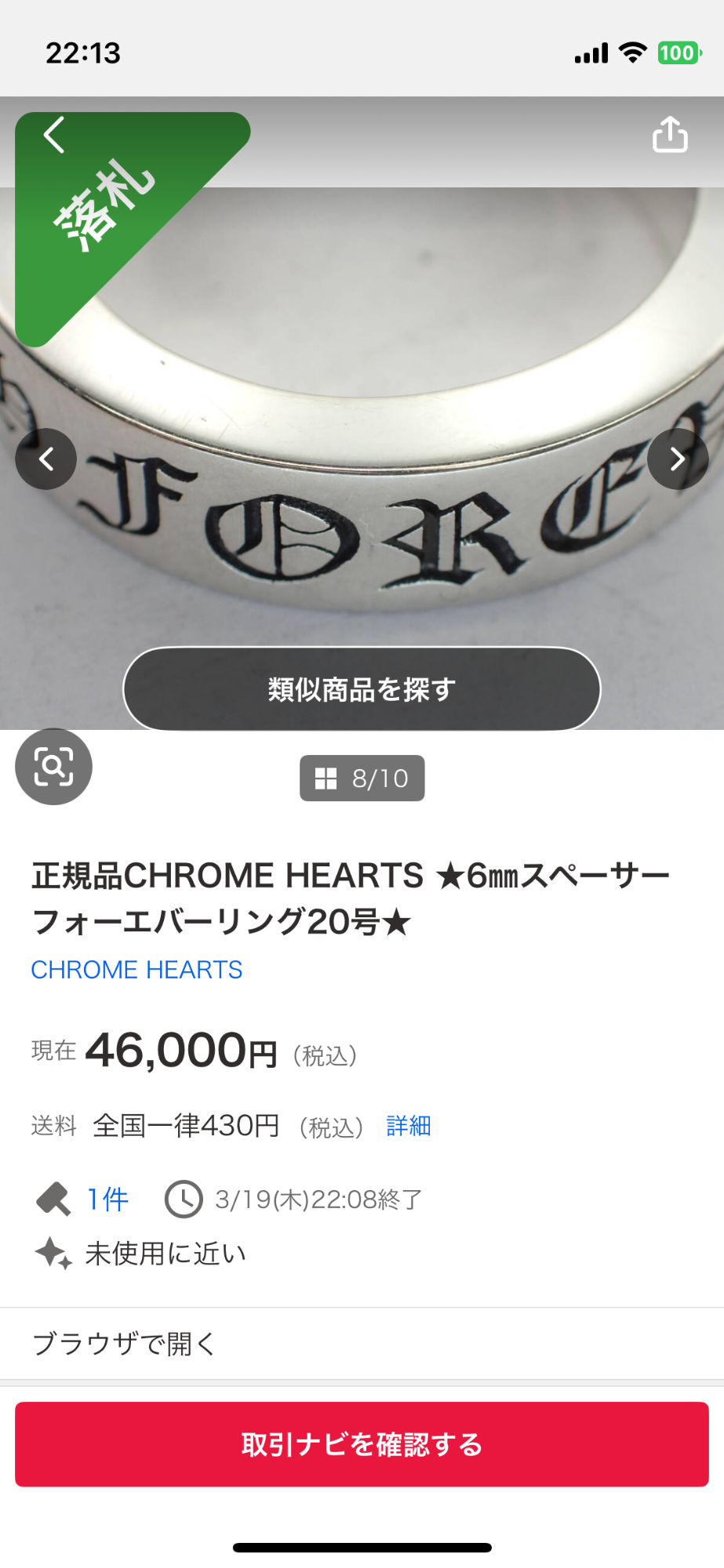This screenshot has width=724, height=1568.
Task: Open the 1件 bid history
Action: tap(107, 1200)
